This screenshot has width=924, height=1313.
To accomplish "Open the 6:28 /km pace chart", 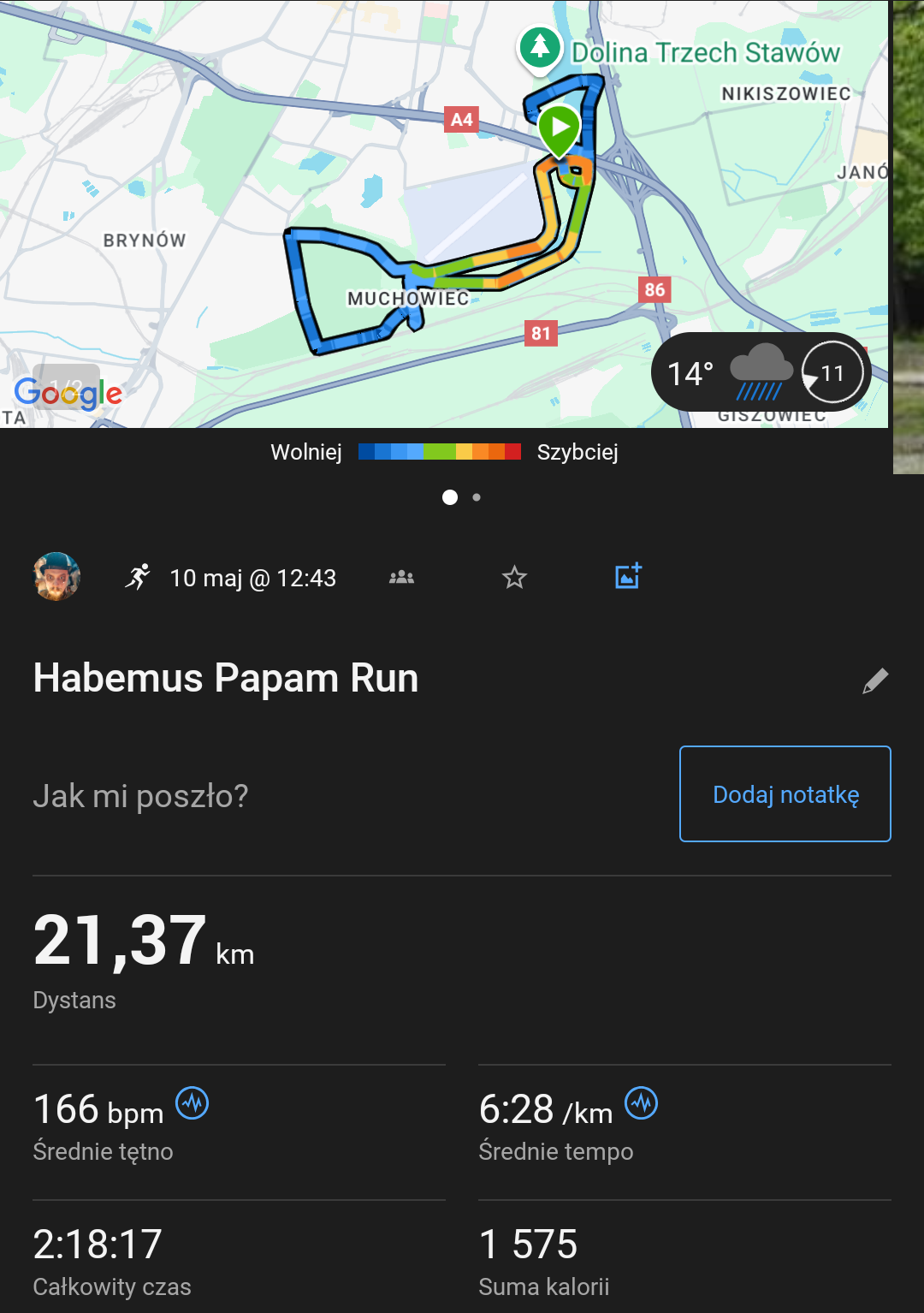I will pyautogui.click(x=642, y=1103).
